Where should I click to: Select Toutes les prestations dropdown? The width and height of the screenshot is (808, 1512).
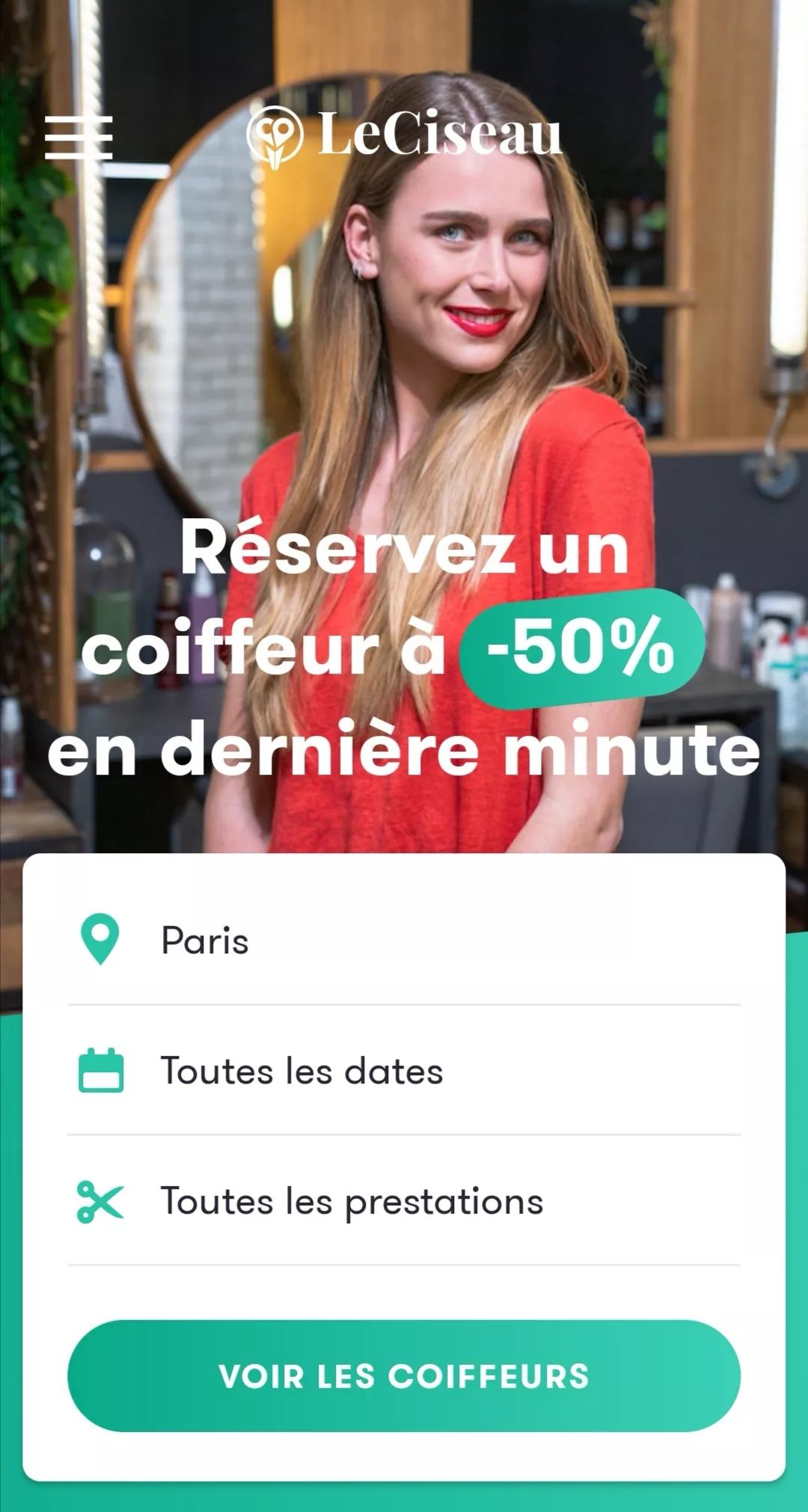tap(404, 1202)
